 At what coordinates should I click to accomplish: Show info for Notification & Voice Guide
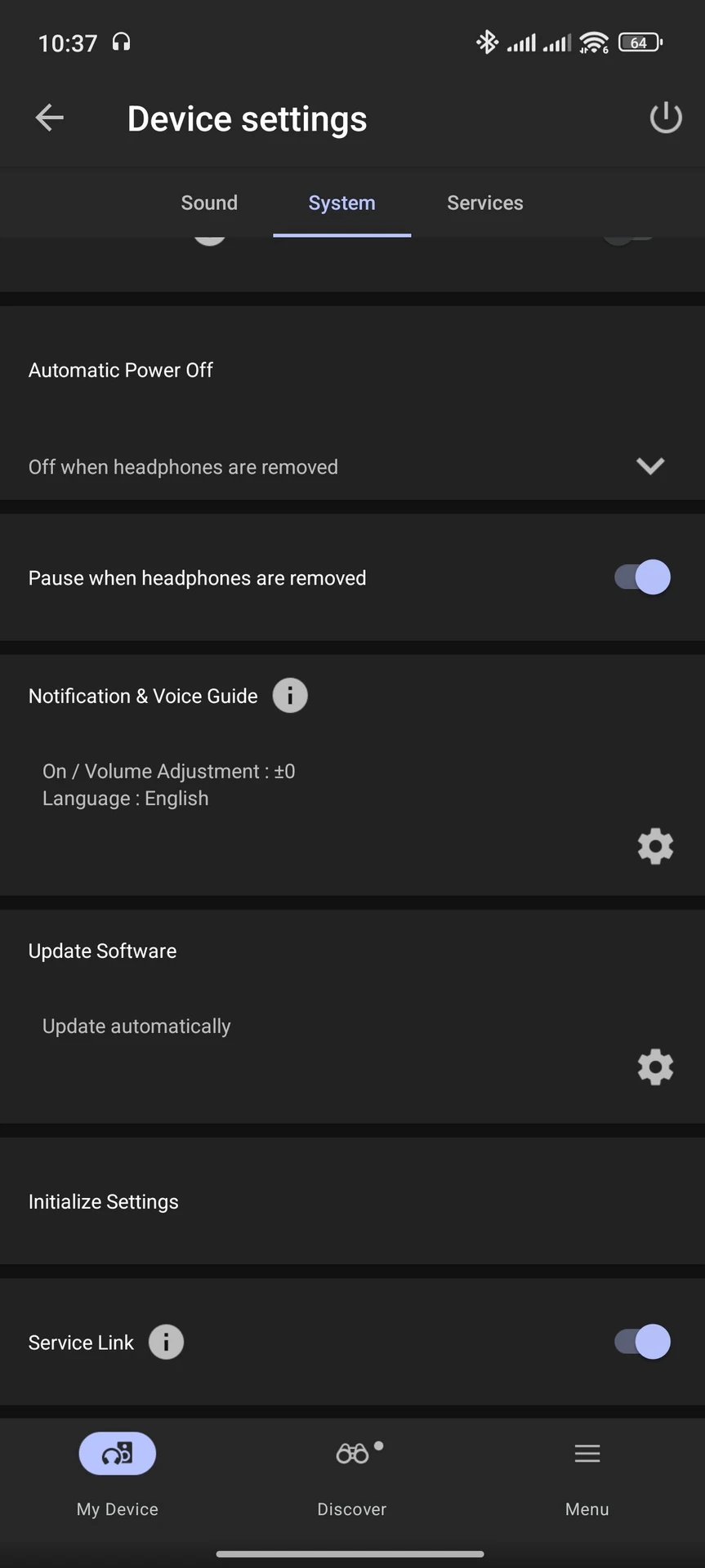(x=290, y=696)
